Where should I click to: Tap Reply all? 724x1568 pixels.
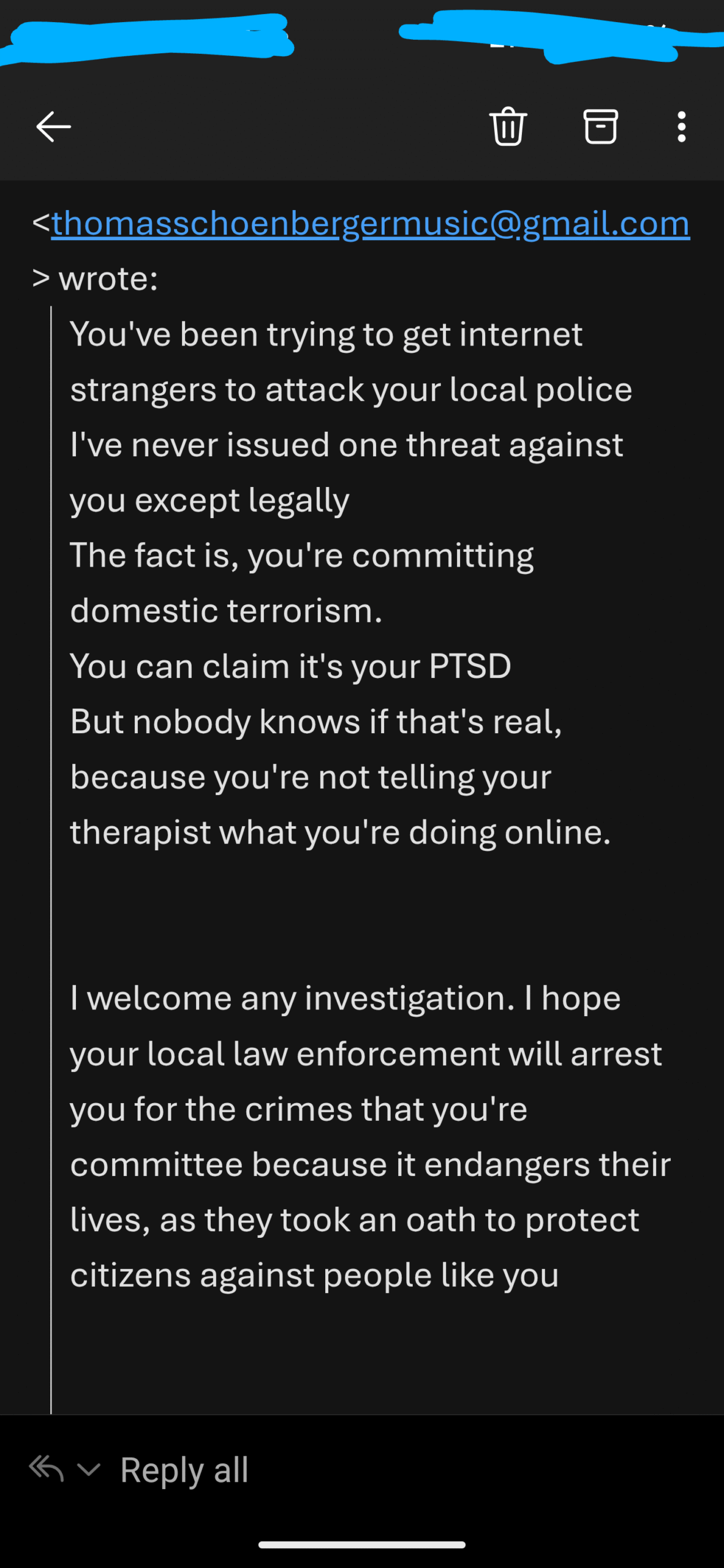184,1469
